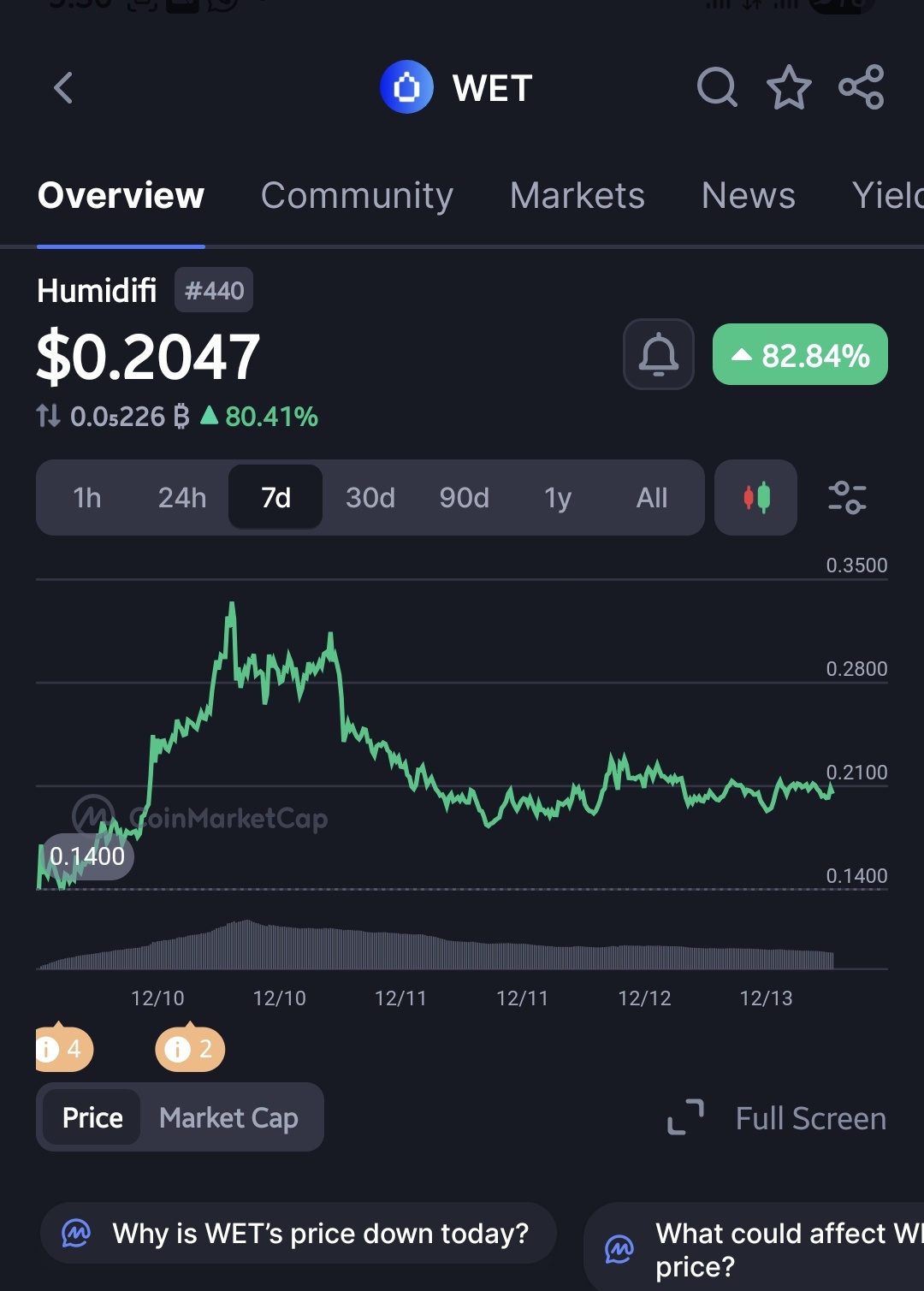Viewport: 924px width, 1291px height.
Task: Show the 24h chart range
Action: (x=181, y=498)
